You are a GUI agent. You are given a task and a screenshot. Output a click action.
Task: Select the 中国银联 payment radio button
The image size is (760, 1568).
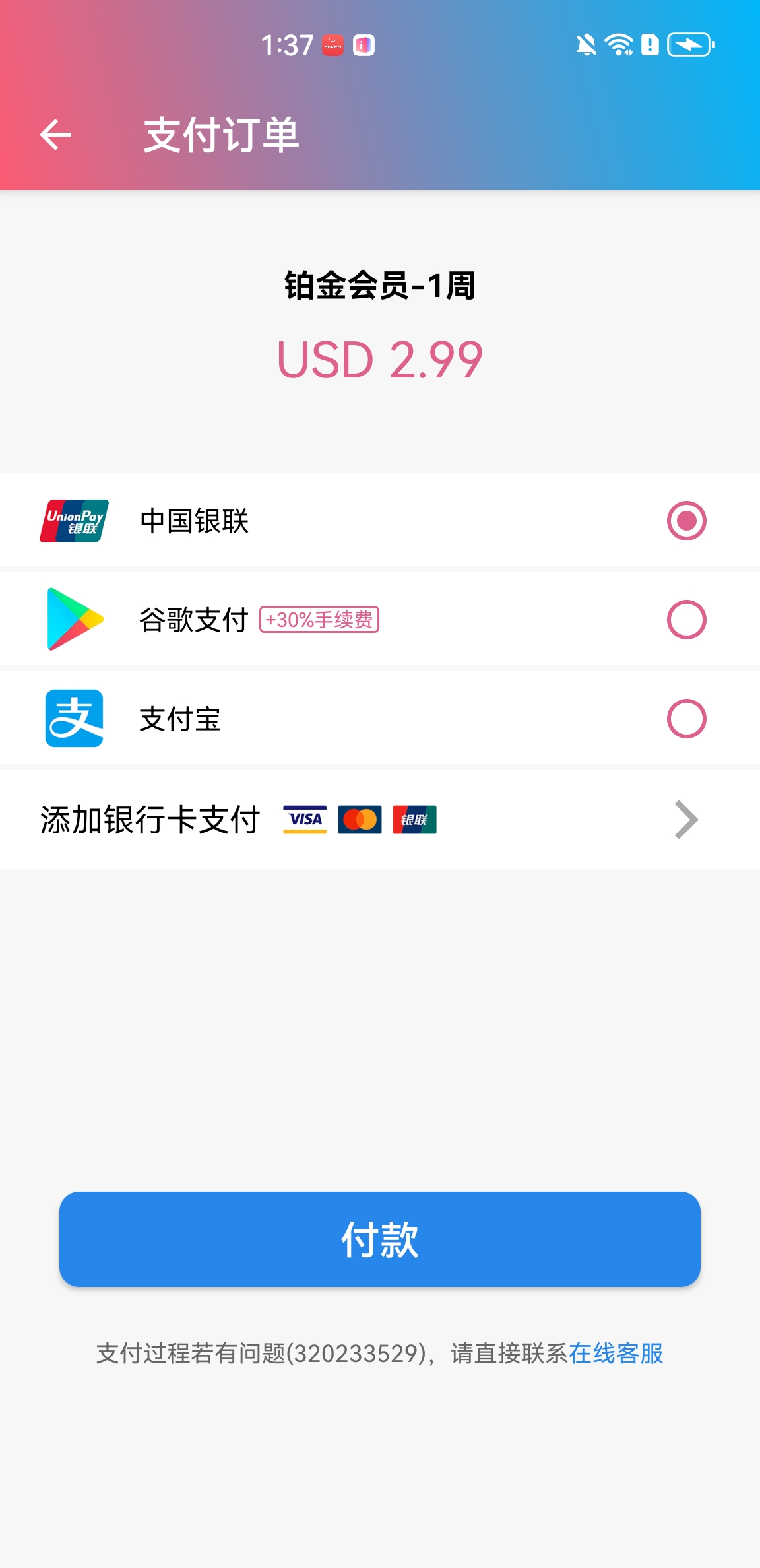[x=687, y=521]
